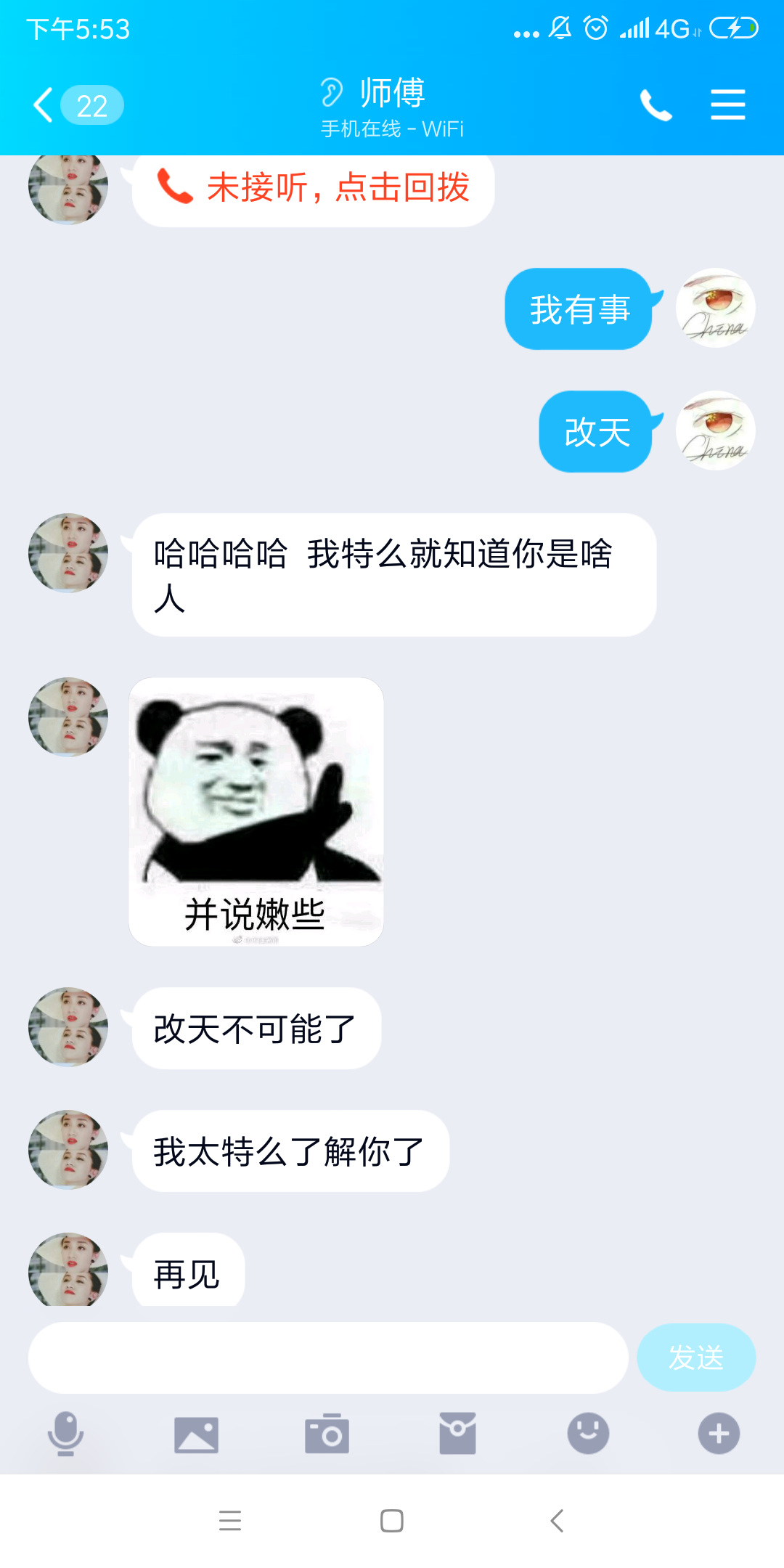Go to the system home screen
This screenshot has width=784, height=1568.
pos(392,1521)
